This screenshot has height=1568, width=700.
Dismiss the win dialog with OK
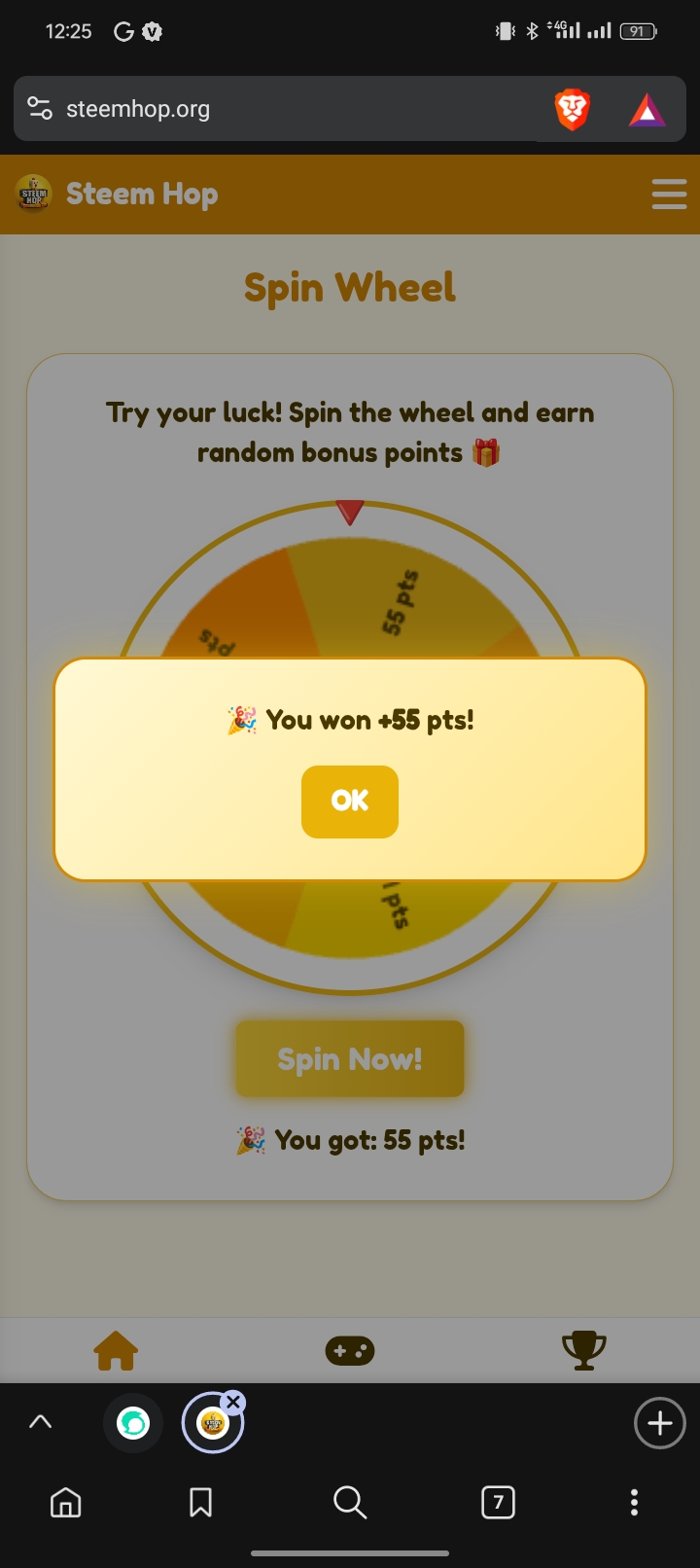[350, 801]
